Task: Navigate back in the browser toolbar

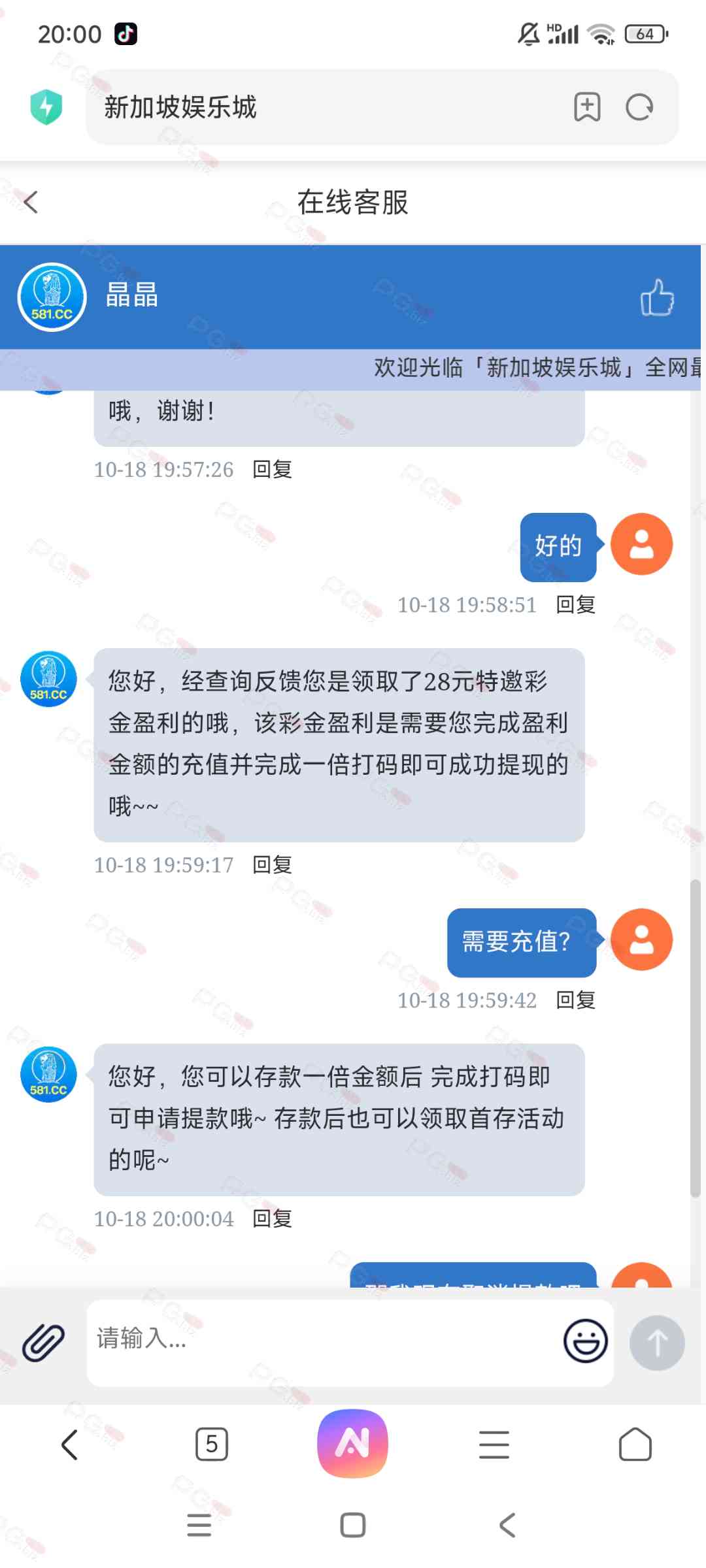Action: point(70,1444)
